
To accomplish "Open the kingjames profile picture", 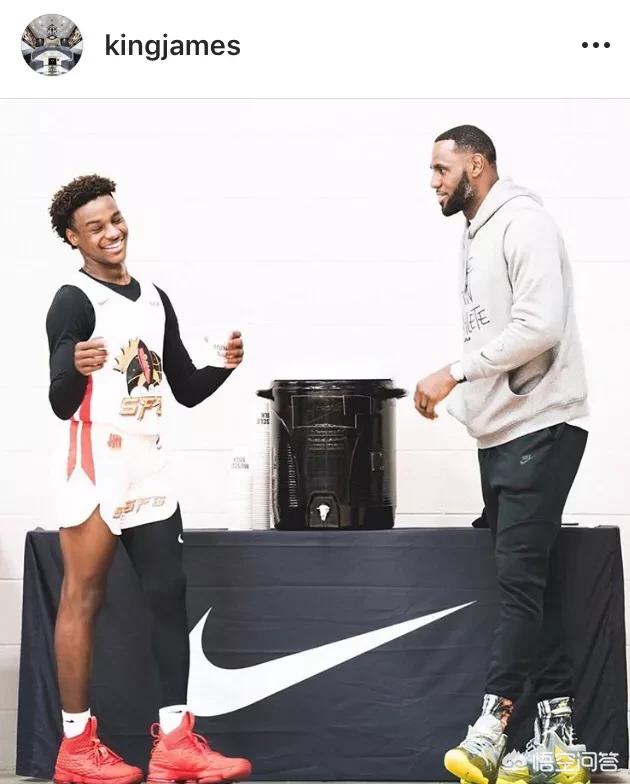I will (x=52, y=45).
